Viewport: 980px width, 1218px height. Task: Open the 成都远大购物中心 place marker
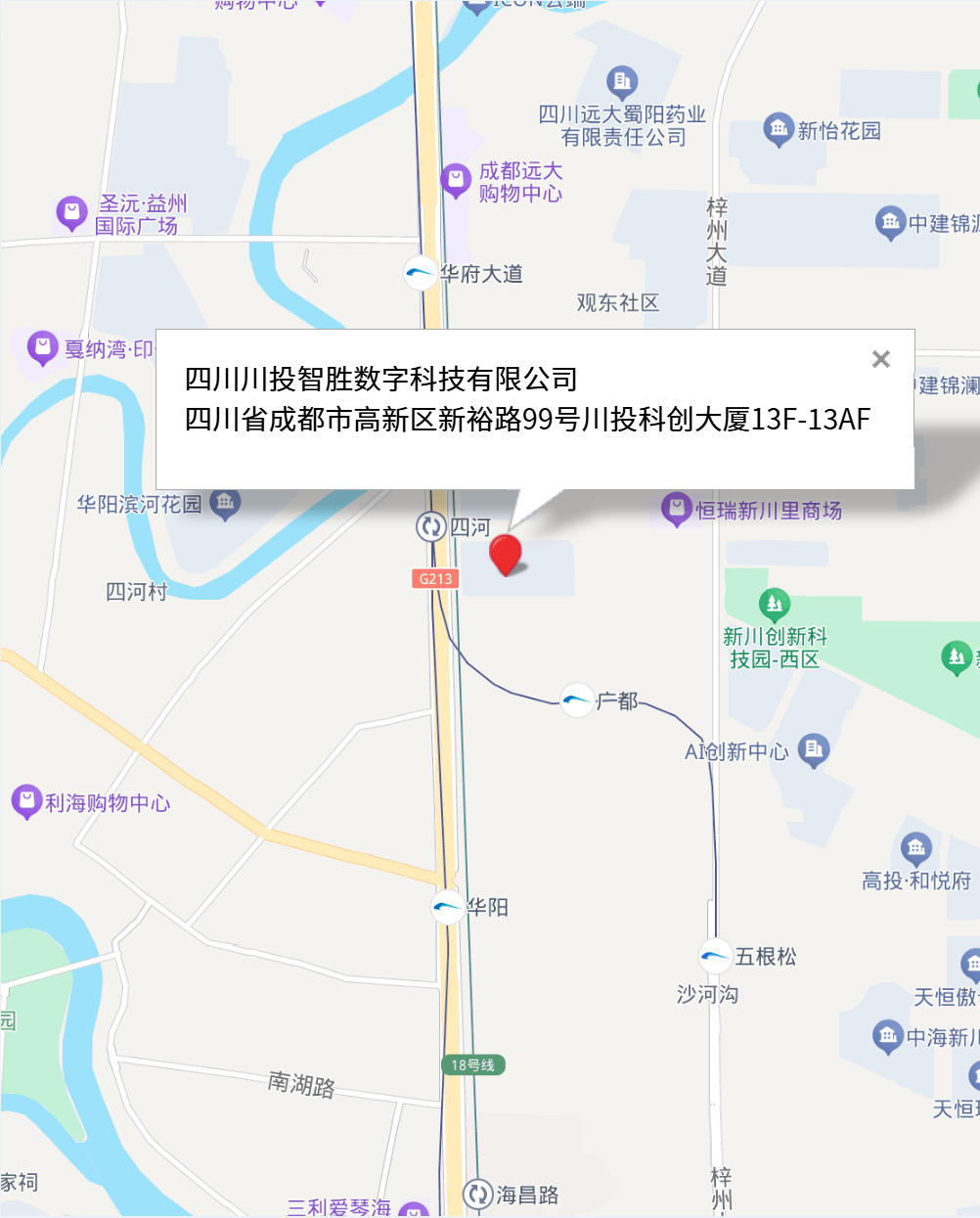click(x=456, y=180)
